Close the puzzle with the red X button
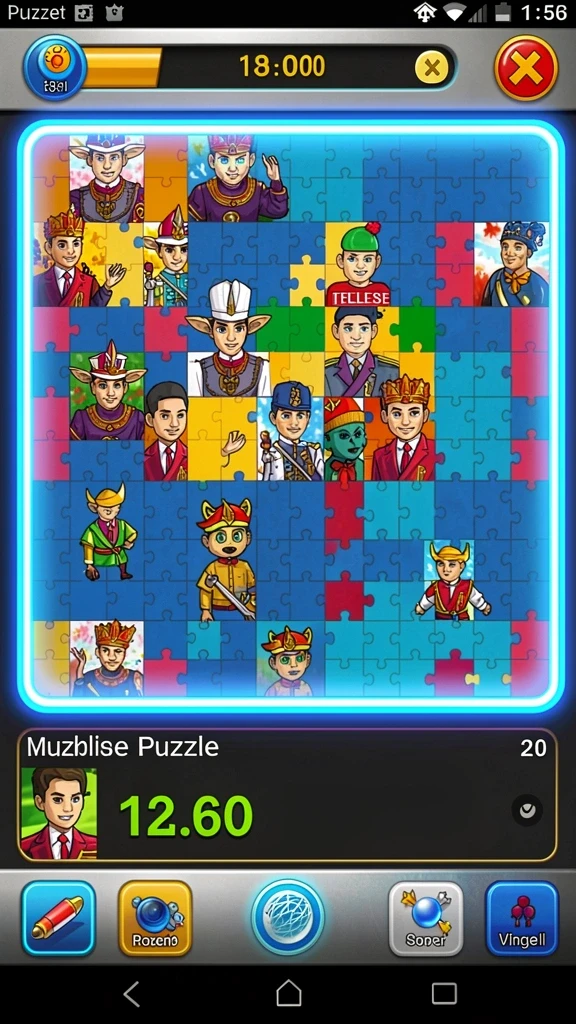 pyautogui.click(x=526, y=68)
